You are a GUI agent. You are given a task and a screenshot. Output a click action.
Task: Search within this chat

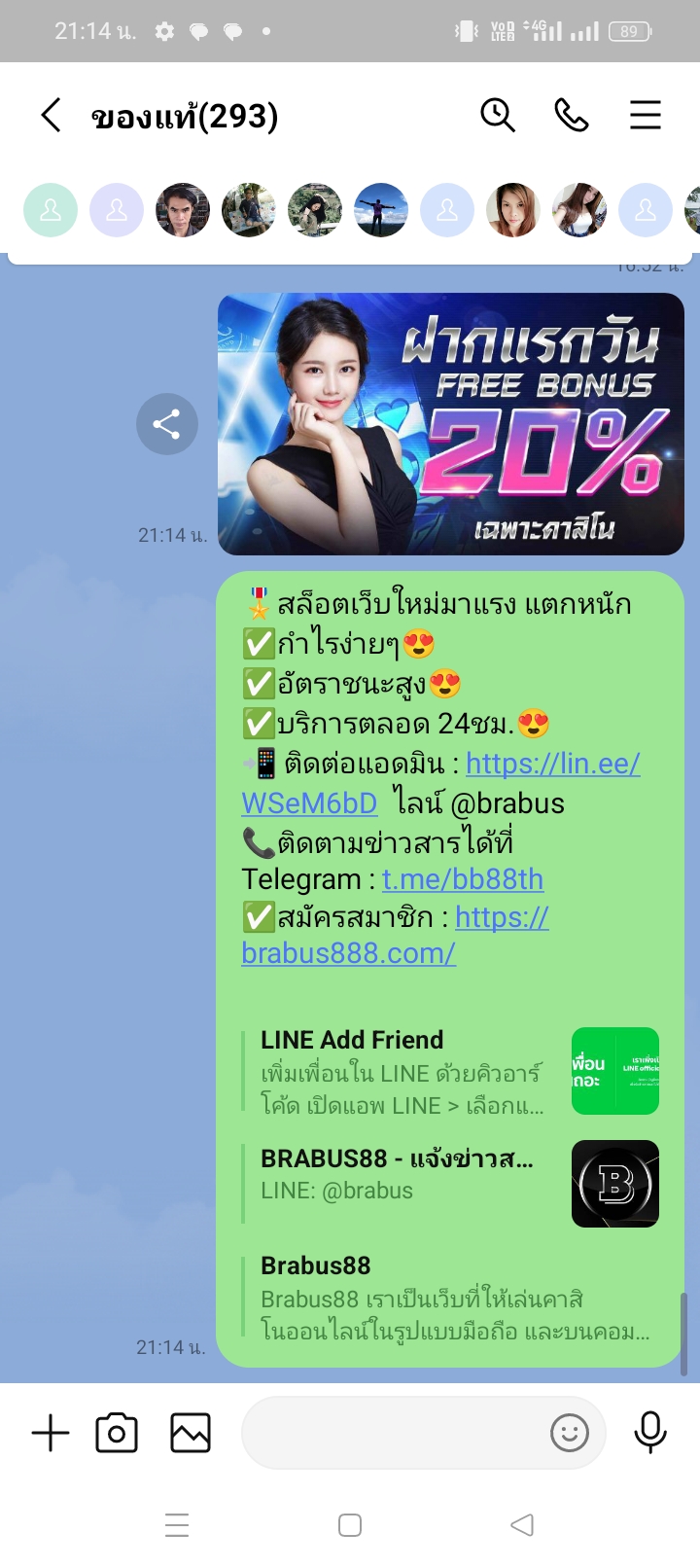(498, 116)
